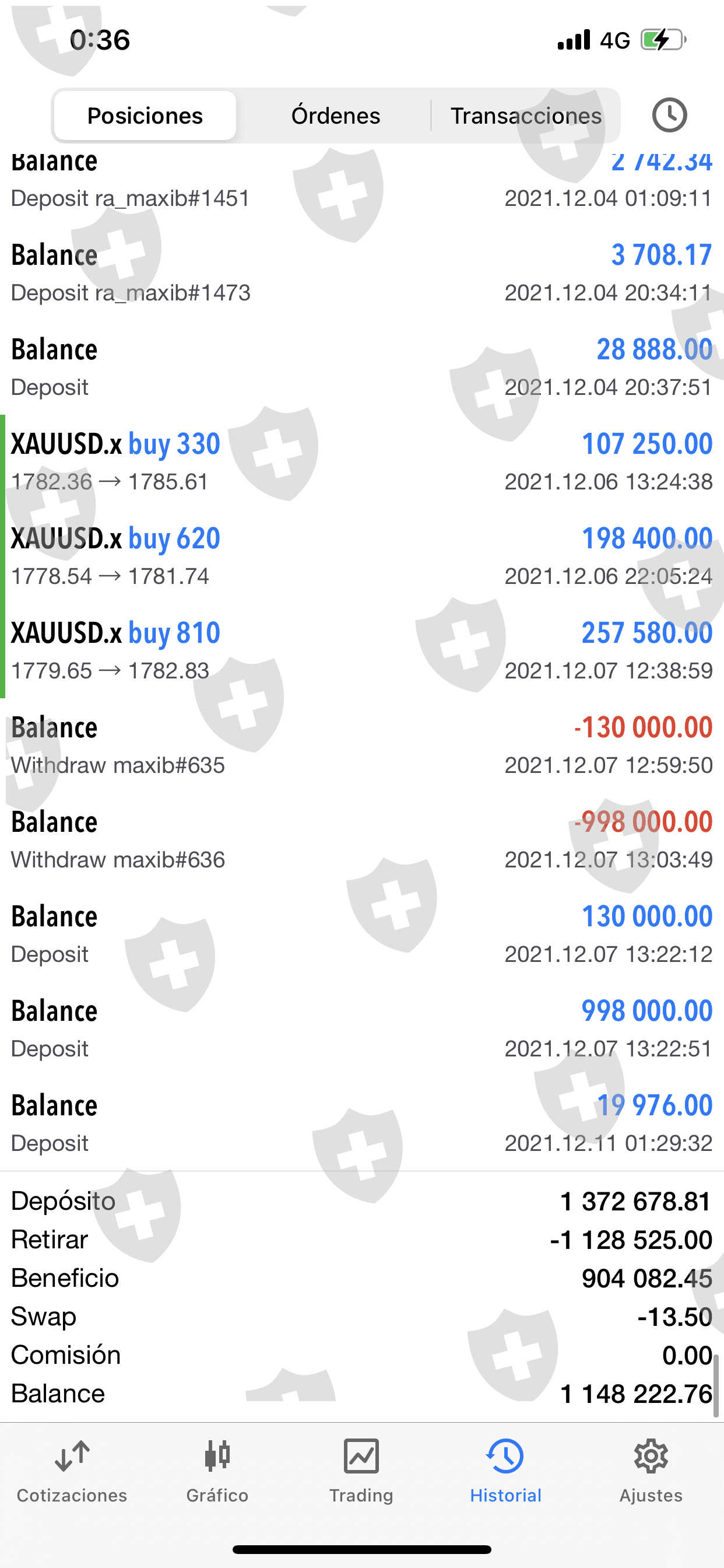Expand the XAUUSD.x buy 620 trade
The height and width of the screenshot is (1568, 724).
point(361,556)
